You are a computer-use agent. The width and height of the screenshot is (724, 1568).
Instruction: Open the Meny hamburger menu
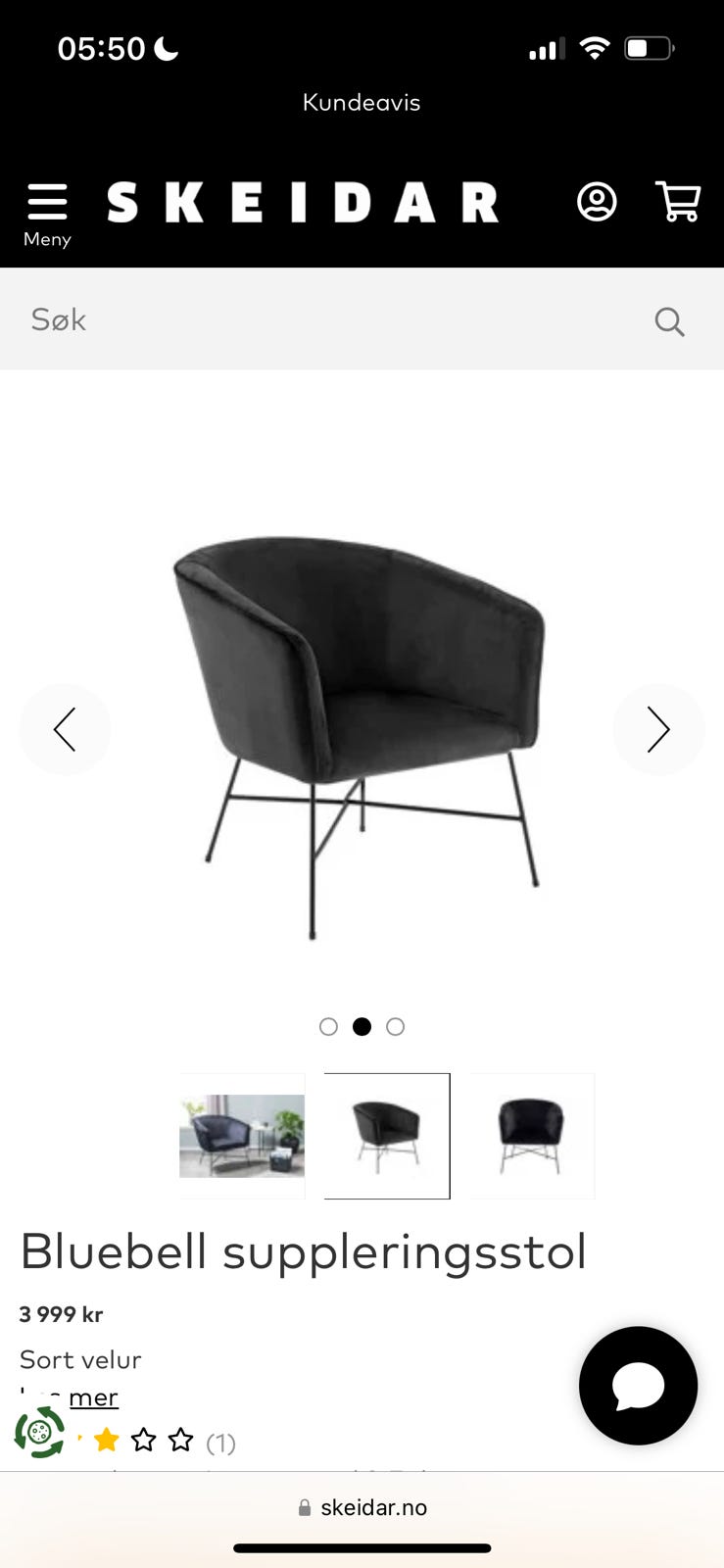[47, 213]
